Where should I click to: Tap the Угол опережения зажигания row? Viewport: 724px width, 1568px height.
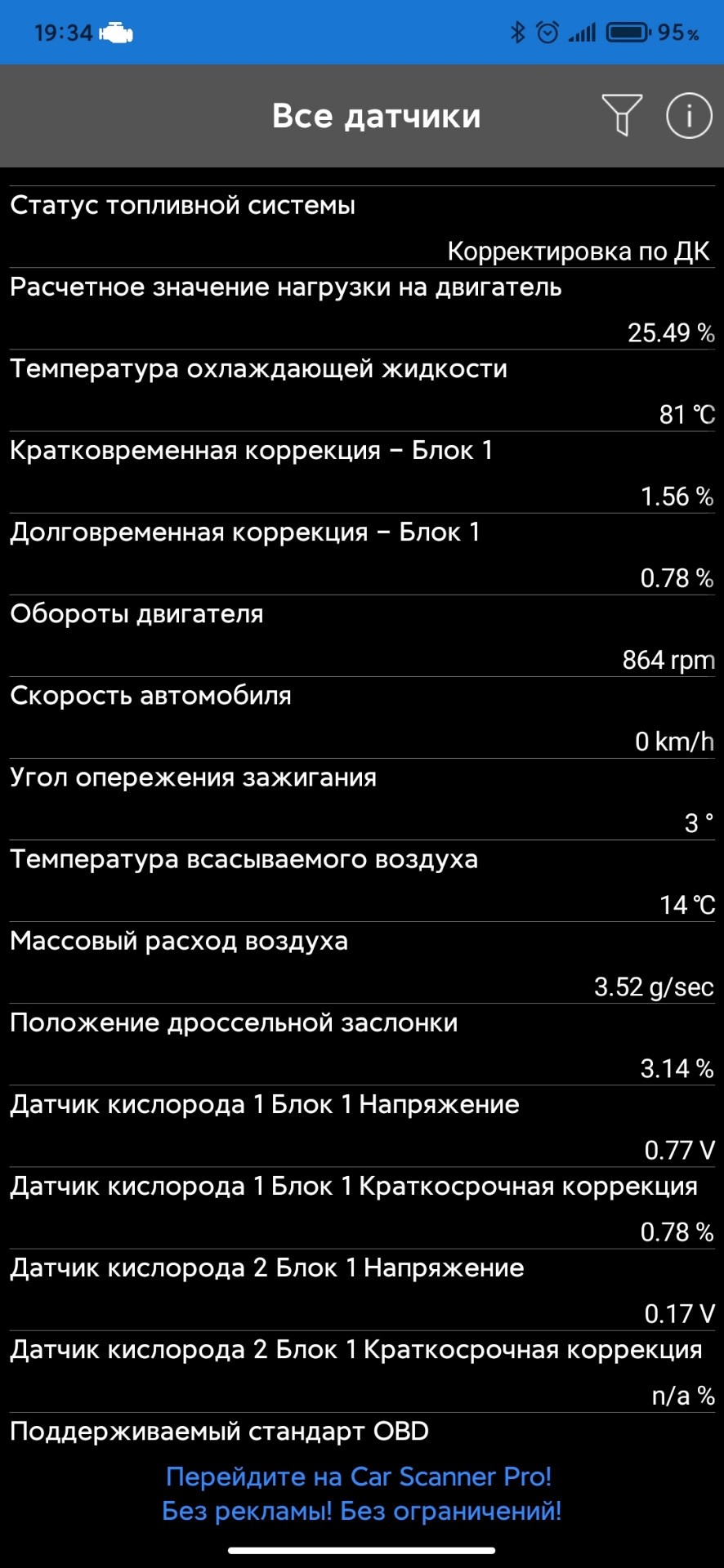pos(361,800)
